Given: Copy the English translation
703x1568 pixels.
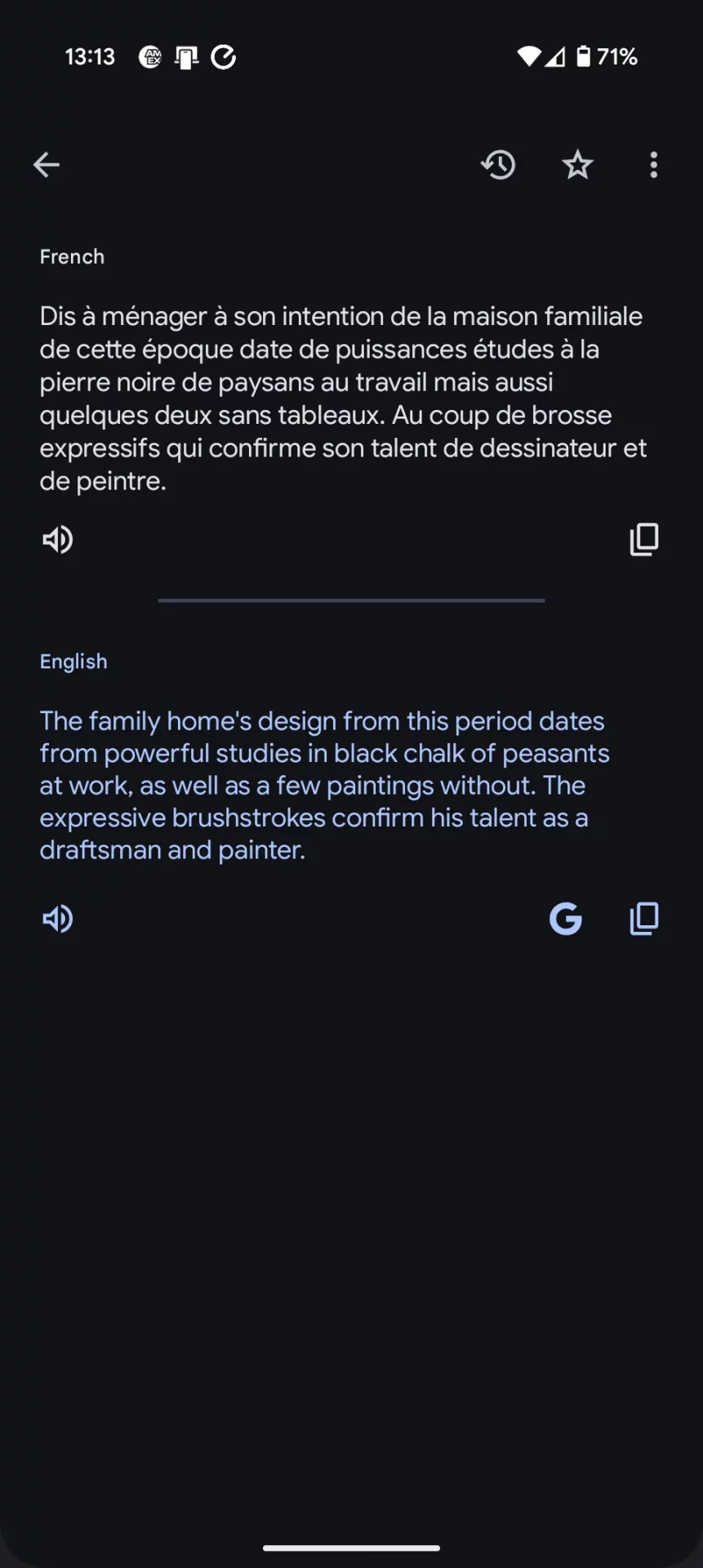Looking at the screenshot, I should (644, 919).
